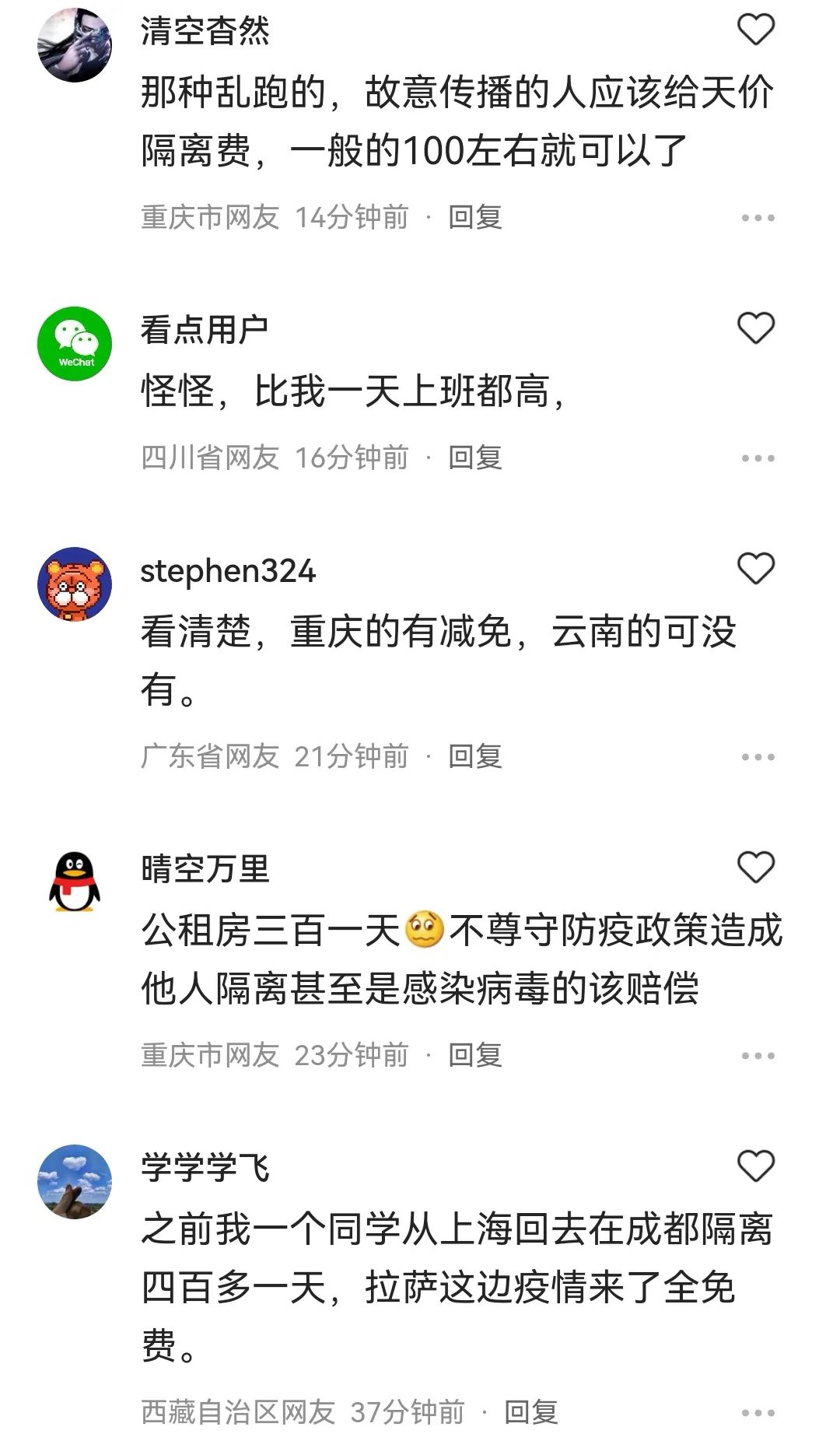This screenshot has width=840, height=1455.
Task: Reply to 学学学飞's comment
Action: (531, 1411)
